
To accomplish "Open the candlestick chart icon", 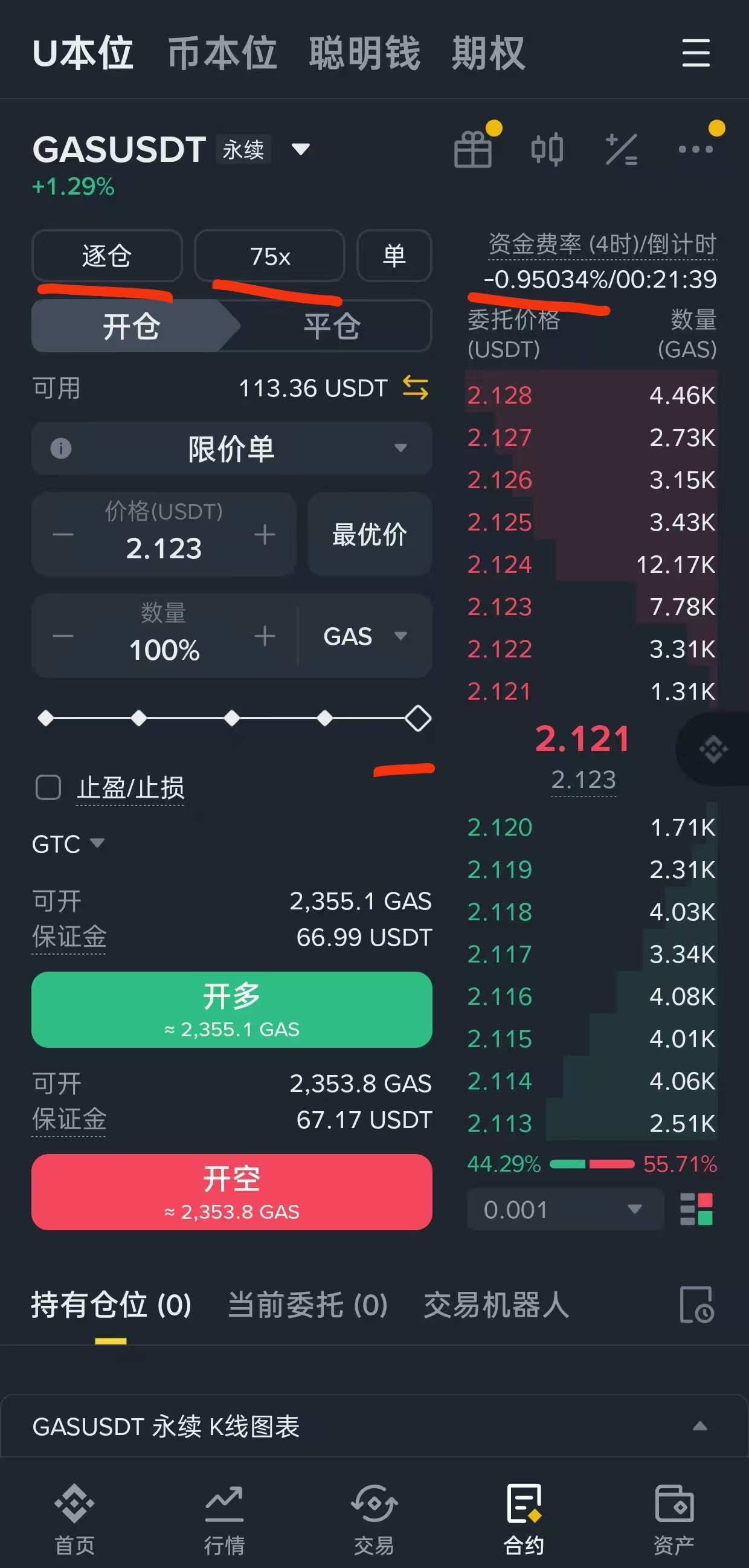I will [x=547, y=149].
